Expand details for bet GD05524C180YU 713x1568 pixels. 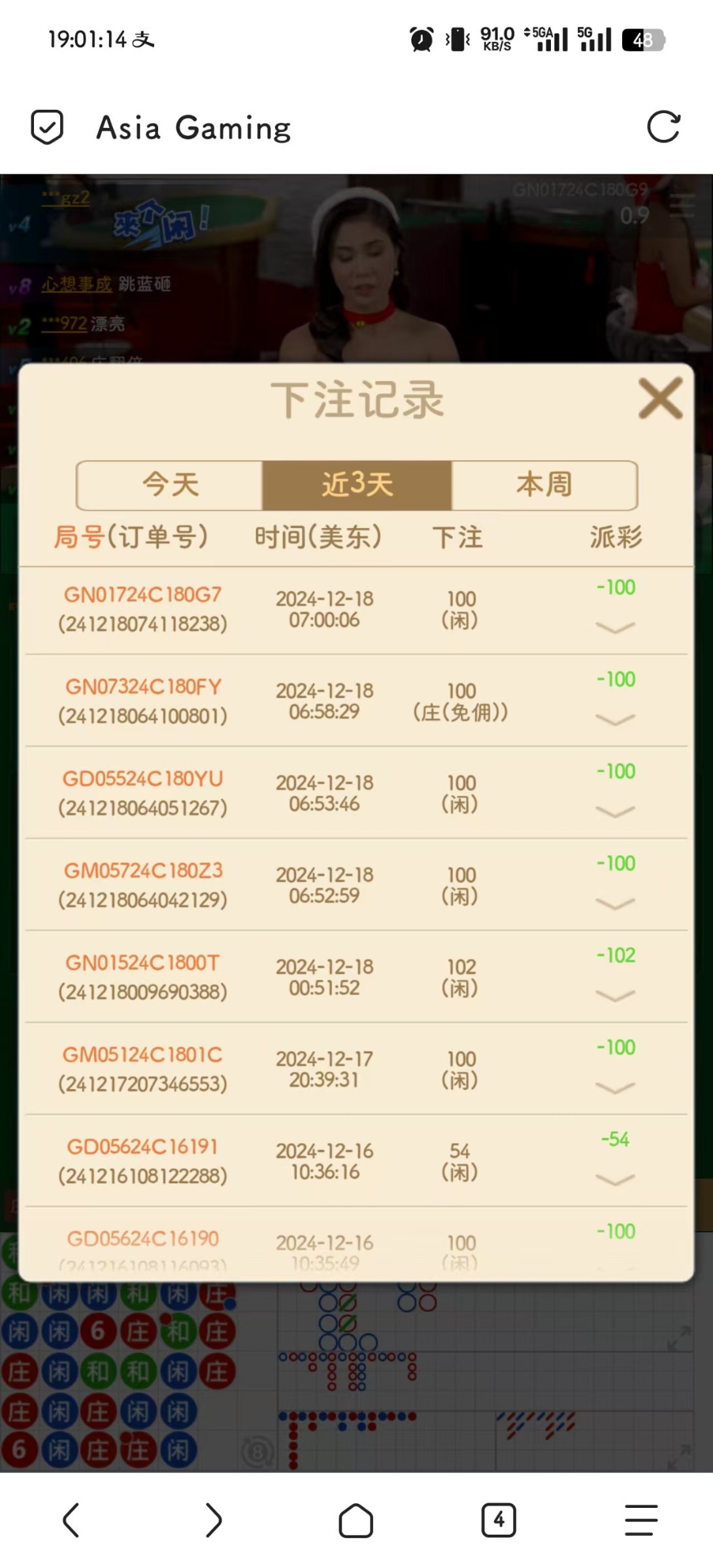[x=615, y=812]
